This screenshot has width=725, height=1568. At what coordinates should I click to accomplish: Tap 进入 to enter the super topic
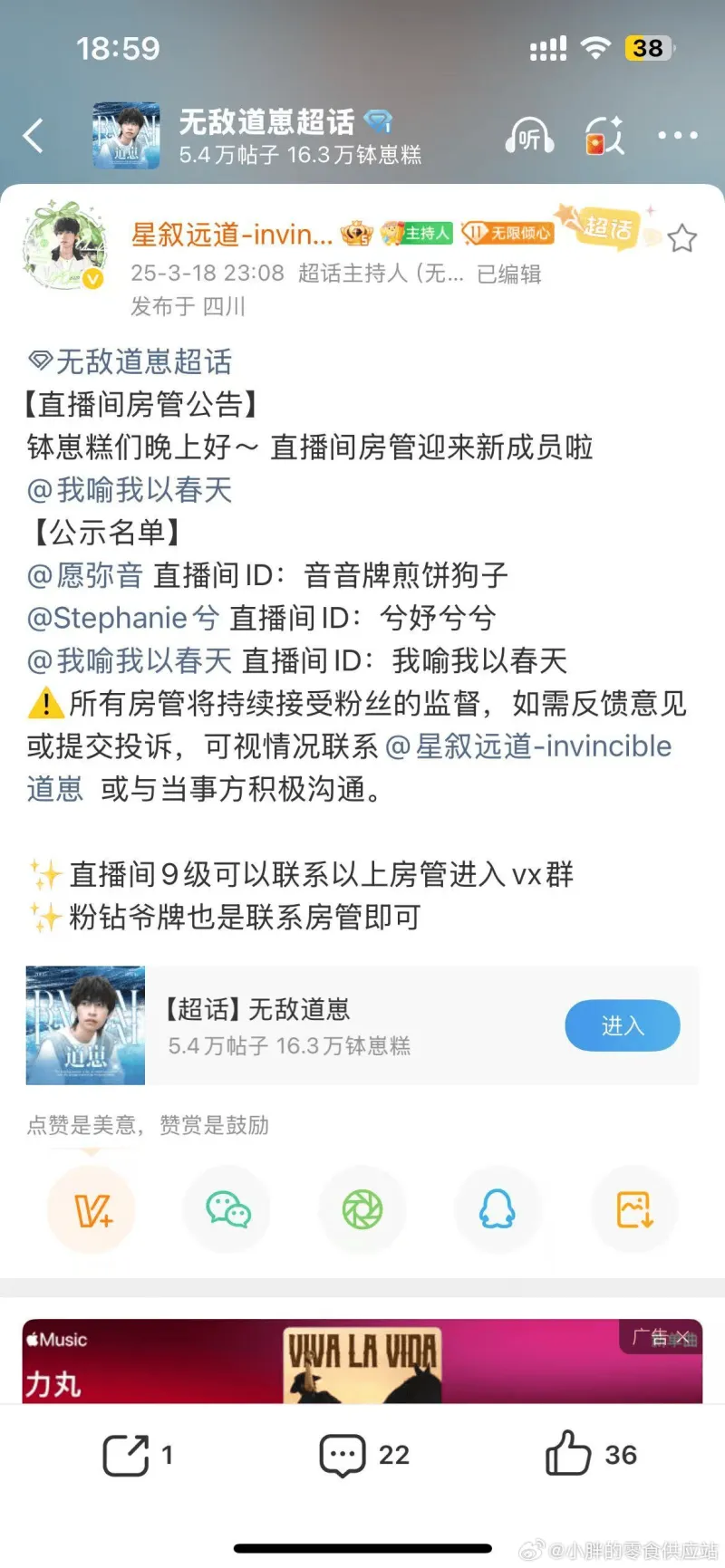point(622,1025)
